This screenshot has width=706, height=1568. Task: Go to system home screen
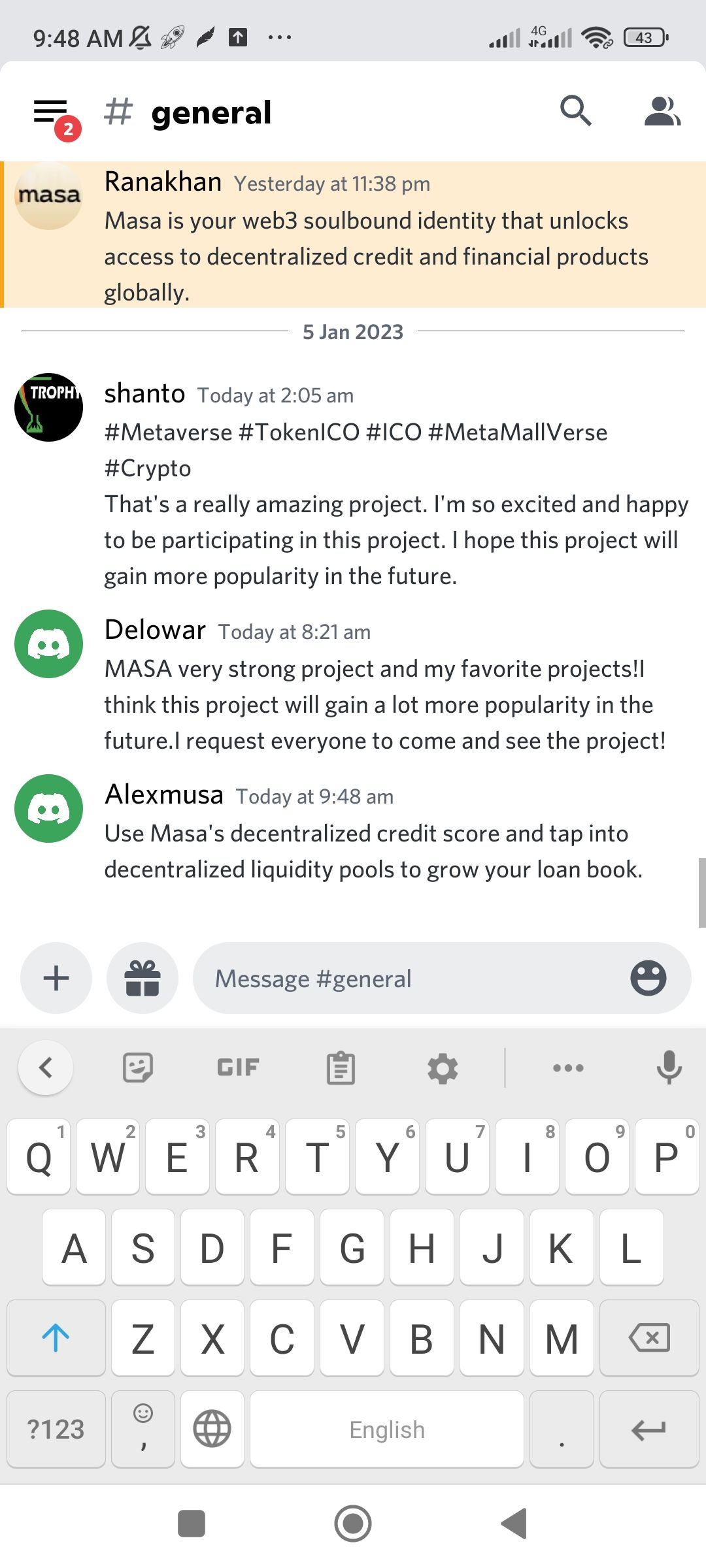[353, 1524]
